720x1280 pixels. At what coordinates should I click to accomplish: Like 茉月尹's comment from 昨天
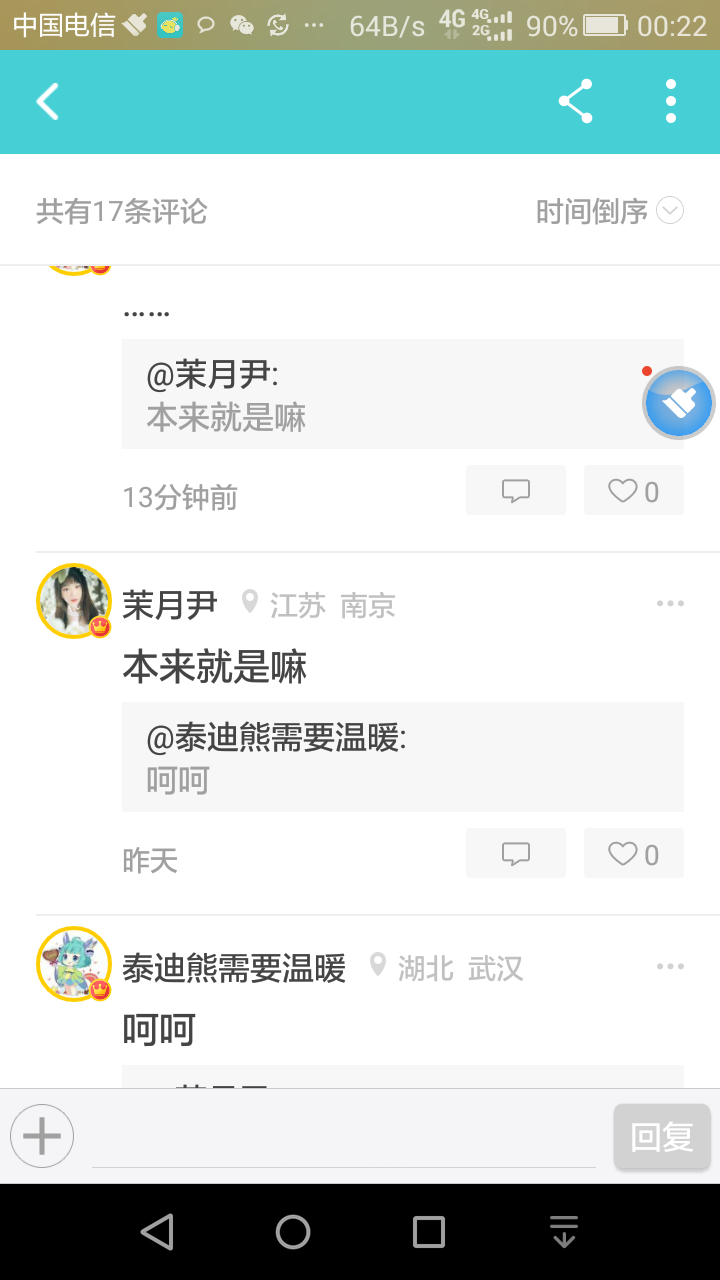(634, 854)
